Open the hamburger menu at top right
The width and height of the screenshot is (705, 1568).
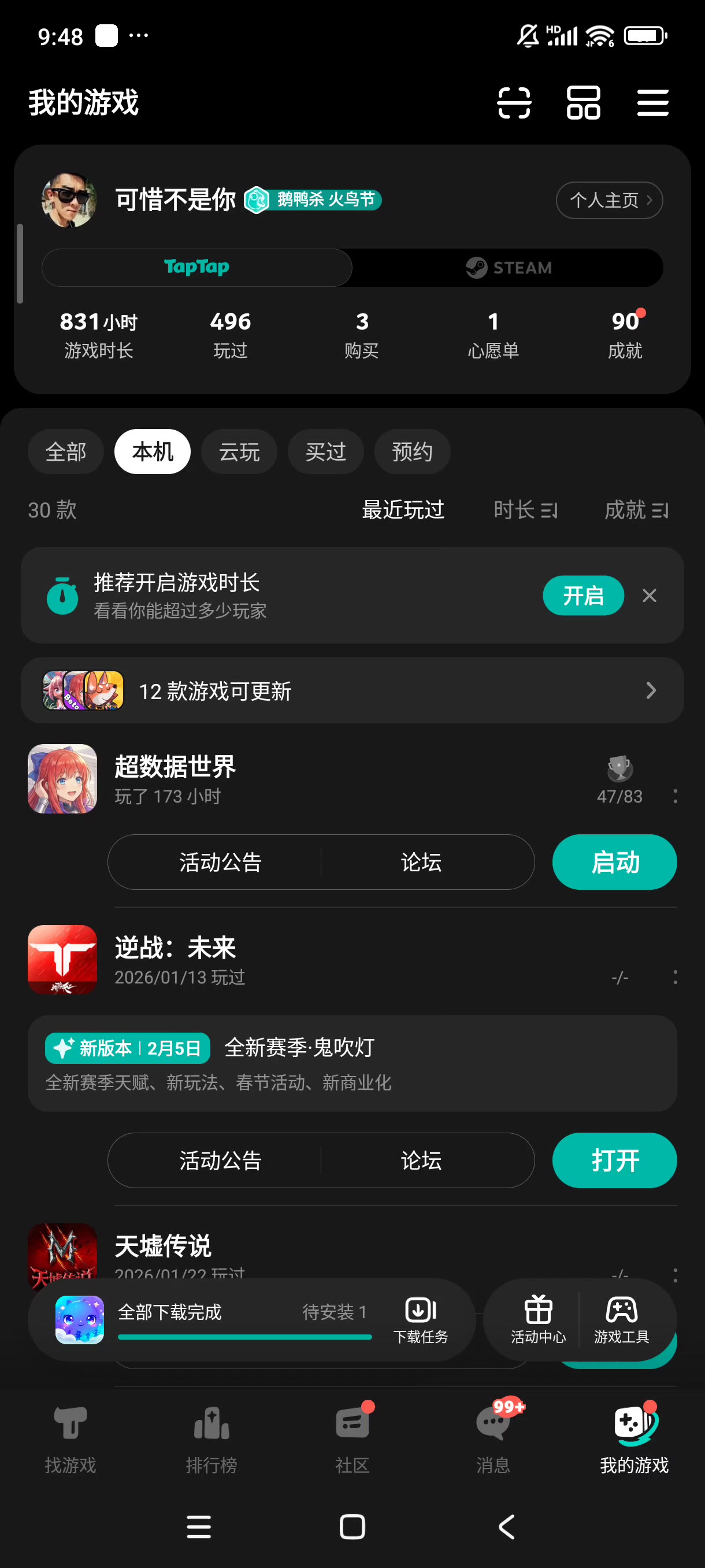coord(652,102)
